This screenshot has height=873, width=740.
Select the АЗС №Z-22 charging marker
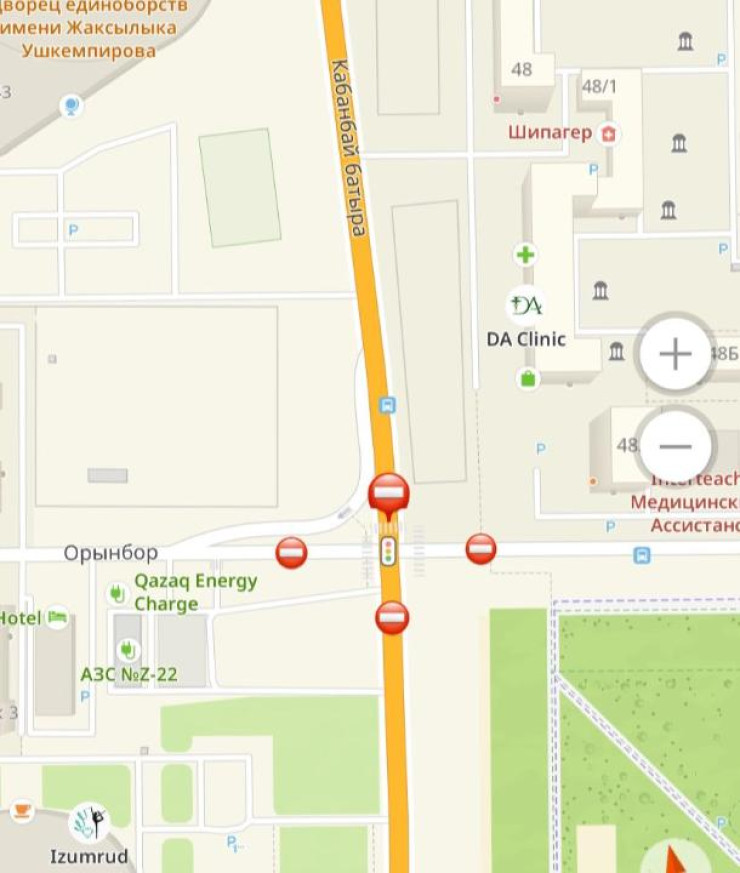[128, 651]
